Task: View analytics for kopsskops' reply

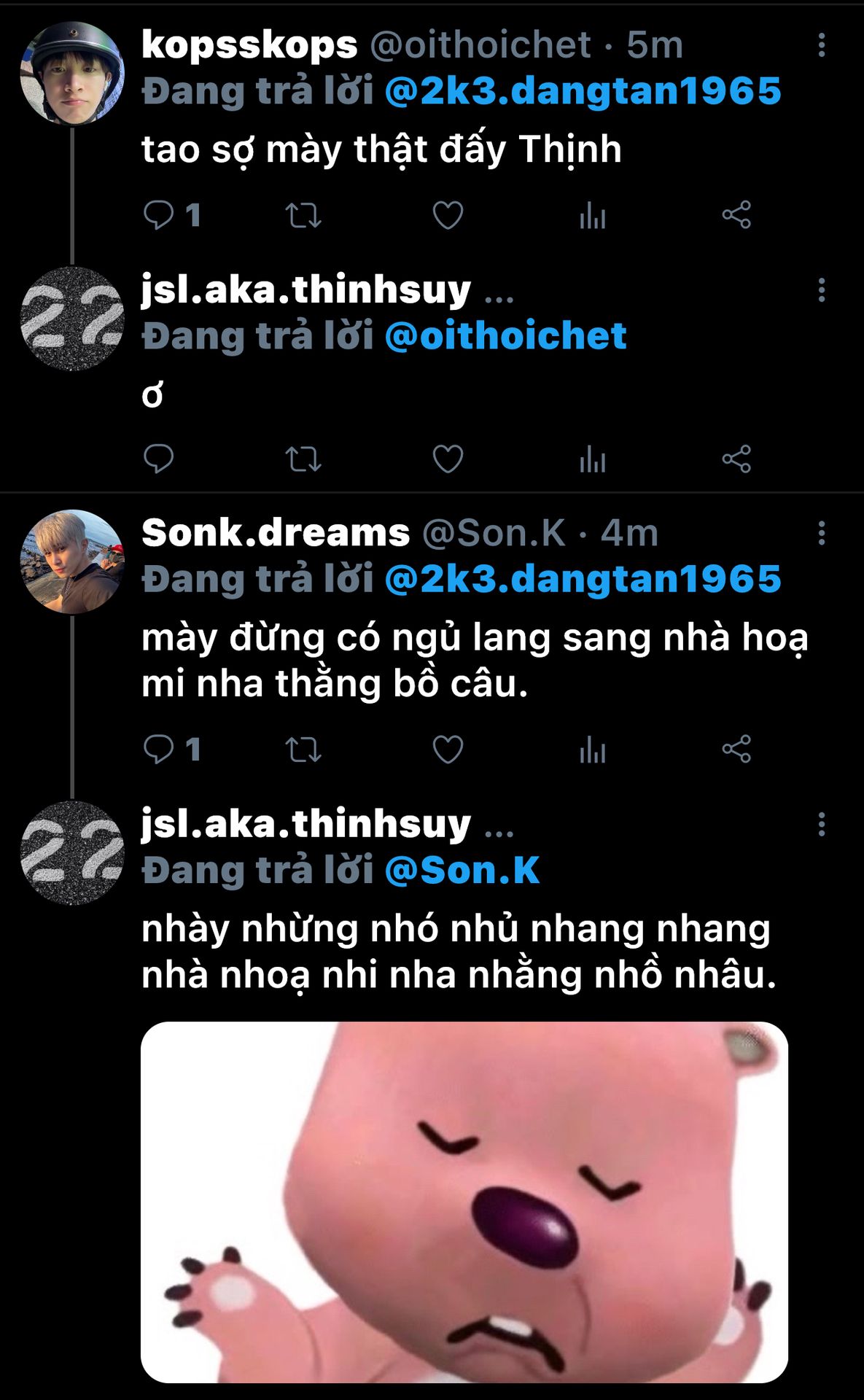Action: tap(592, 215)
